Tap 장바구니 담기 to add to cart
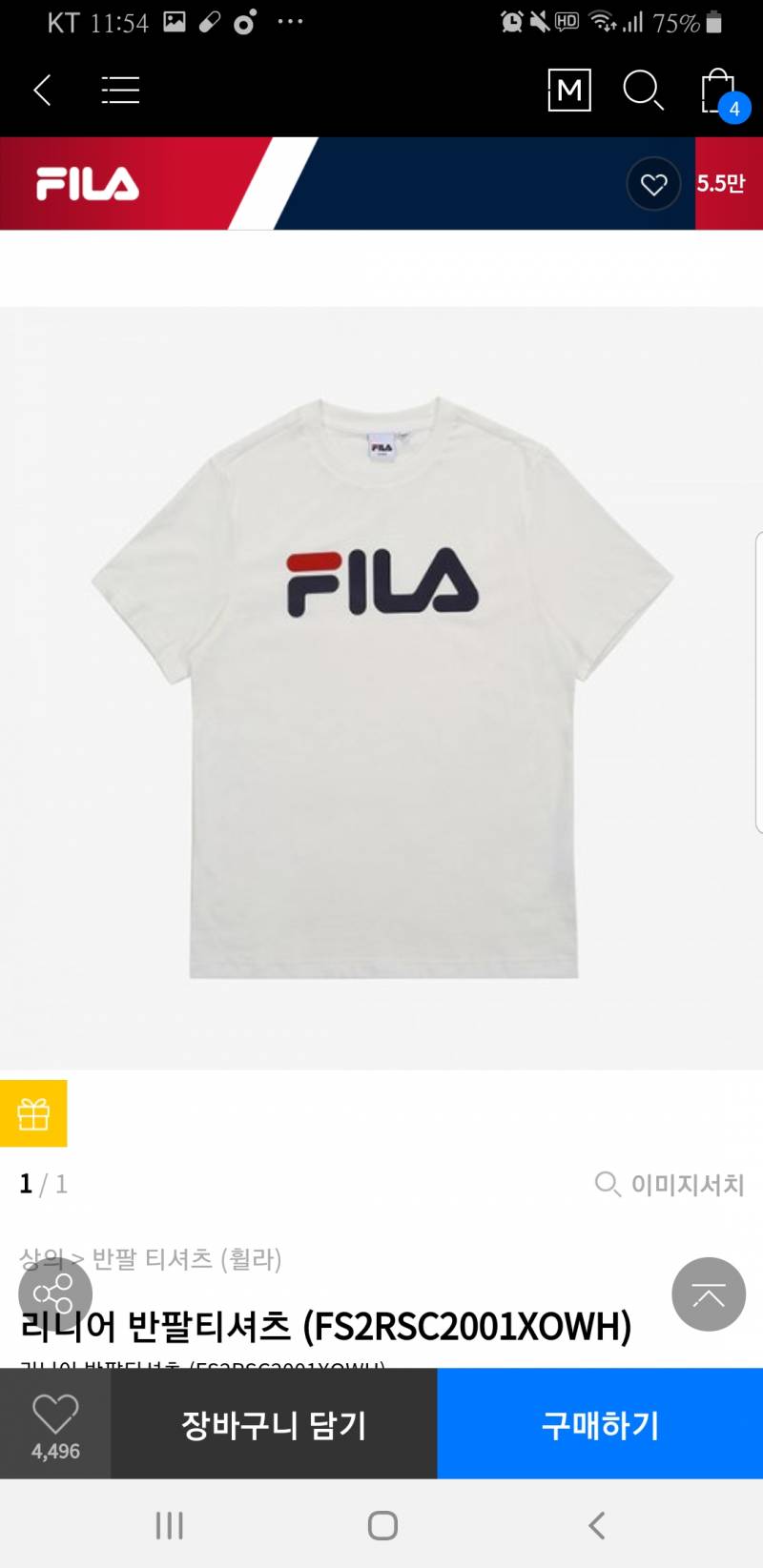Viewport: 763px width, 1568px height. (x=274, y=1424)
